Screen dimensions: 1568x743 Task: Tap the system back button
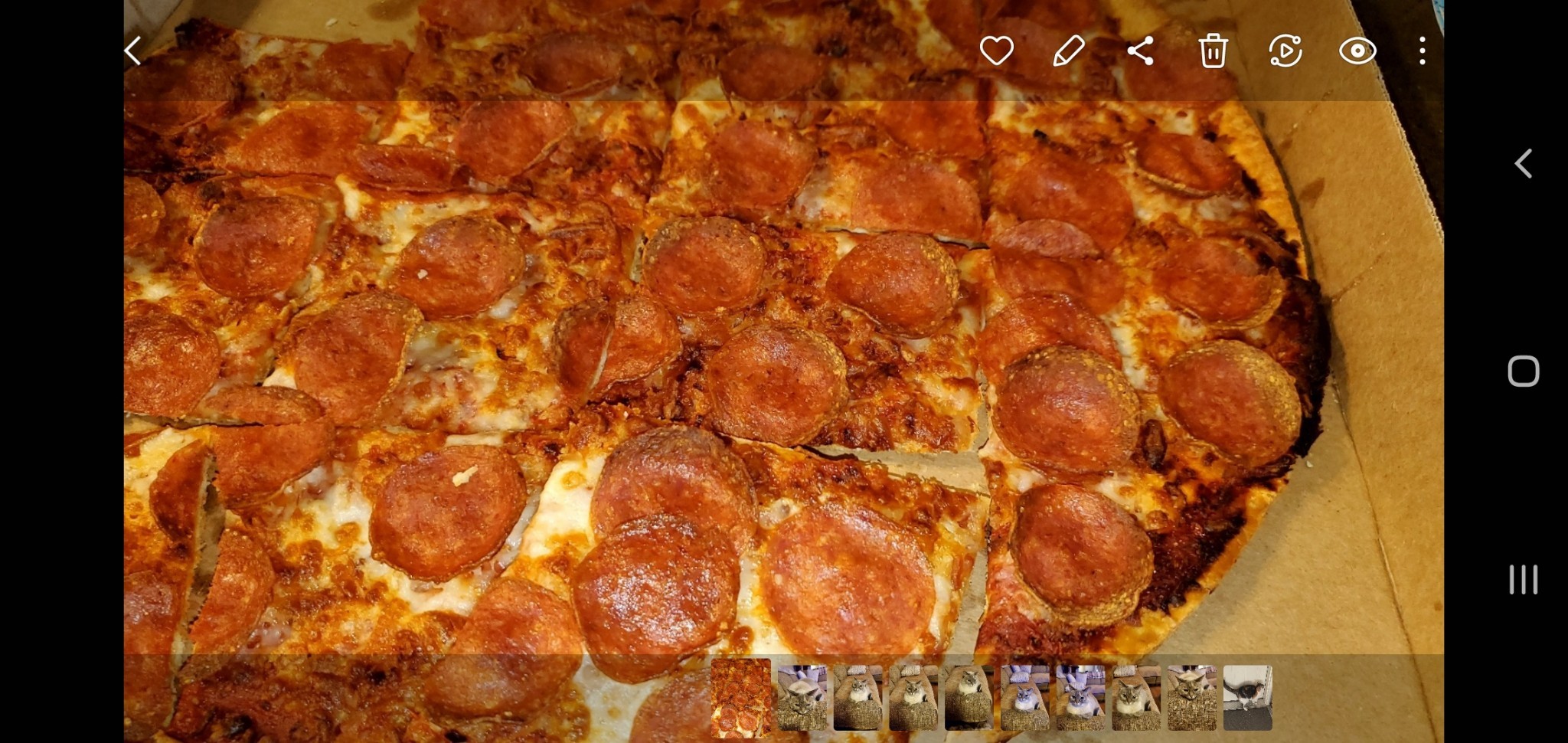coord(1523,164)
